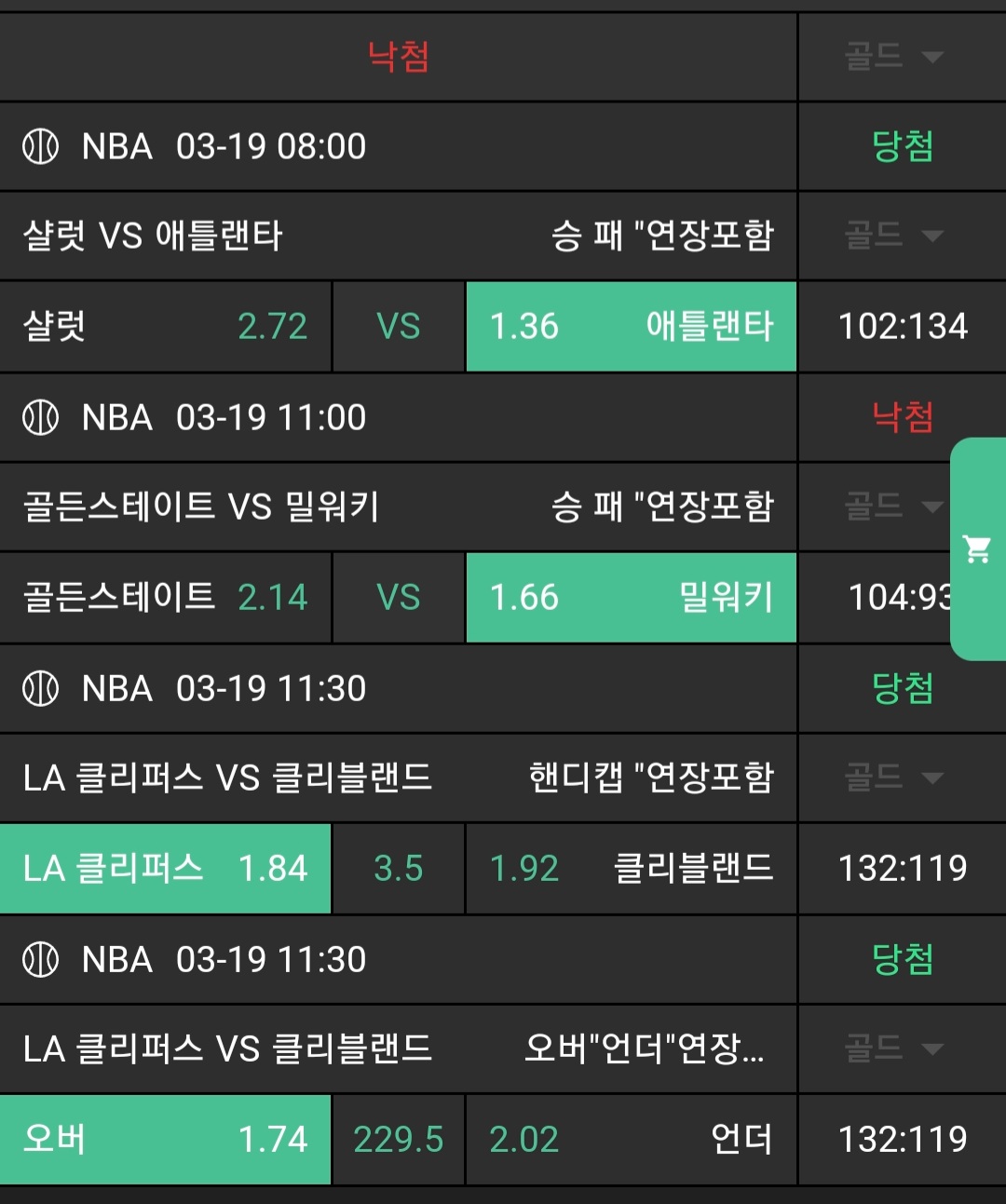Screen dimensions: 1006x1204
Task: Select 샬럿 odds 2.72
Action: pyautogui.click(x=165, y=327)
